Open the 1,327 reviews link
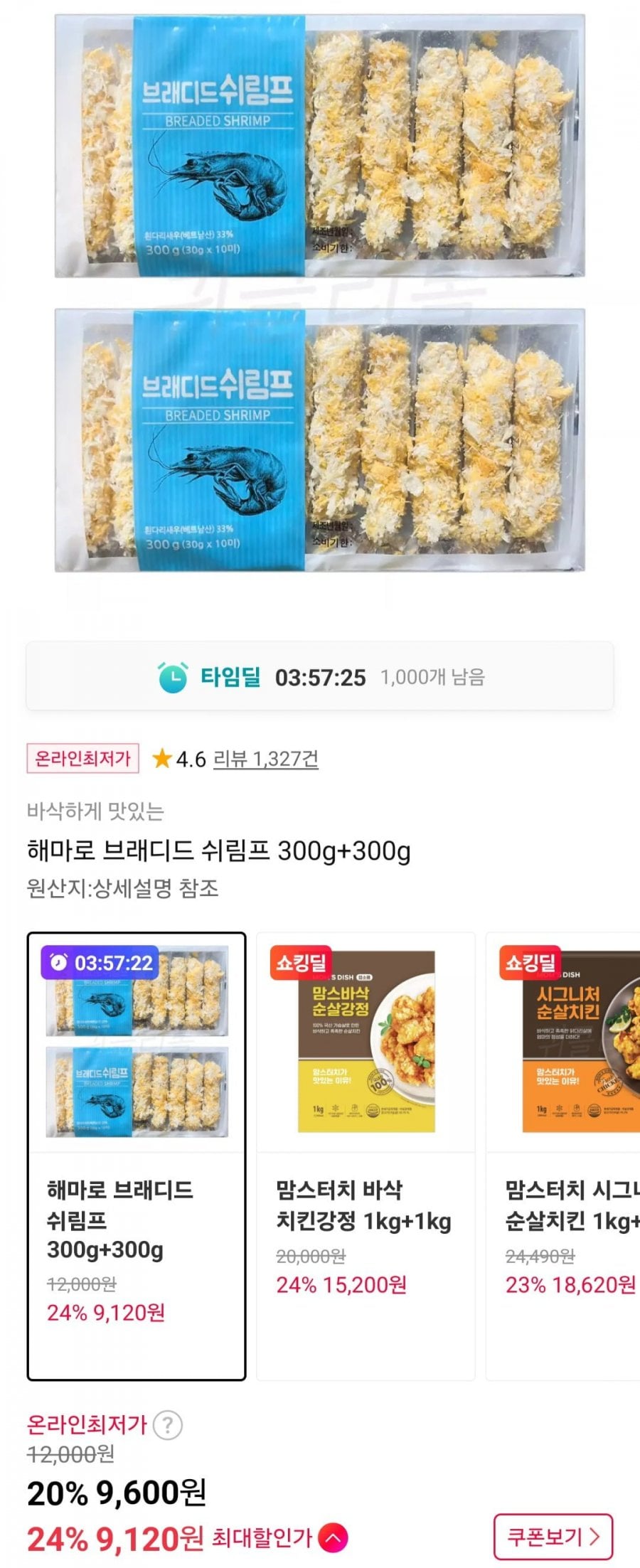Viewport: 640px width, 1568px height. [265, 759]
